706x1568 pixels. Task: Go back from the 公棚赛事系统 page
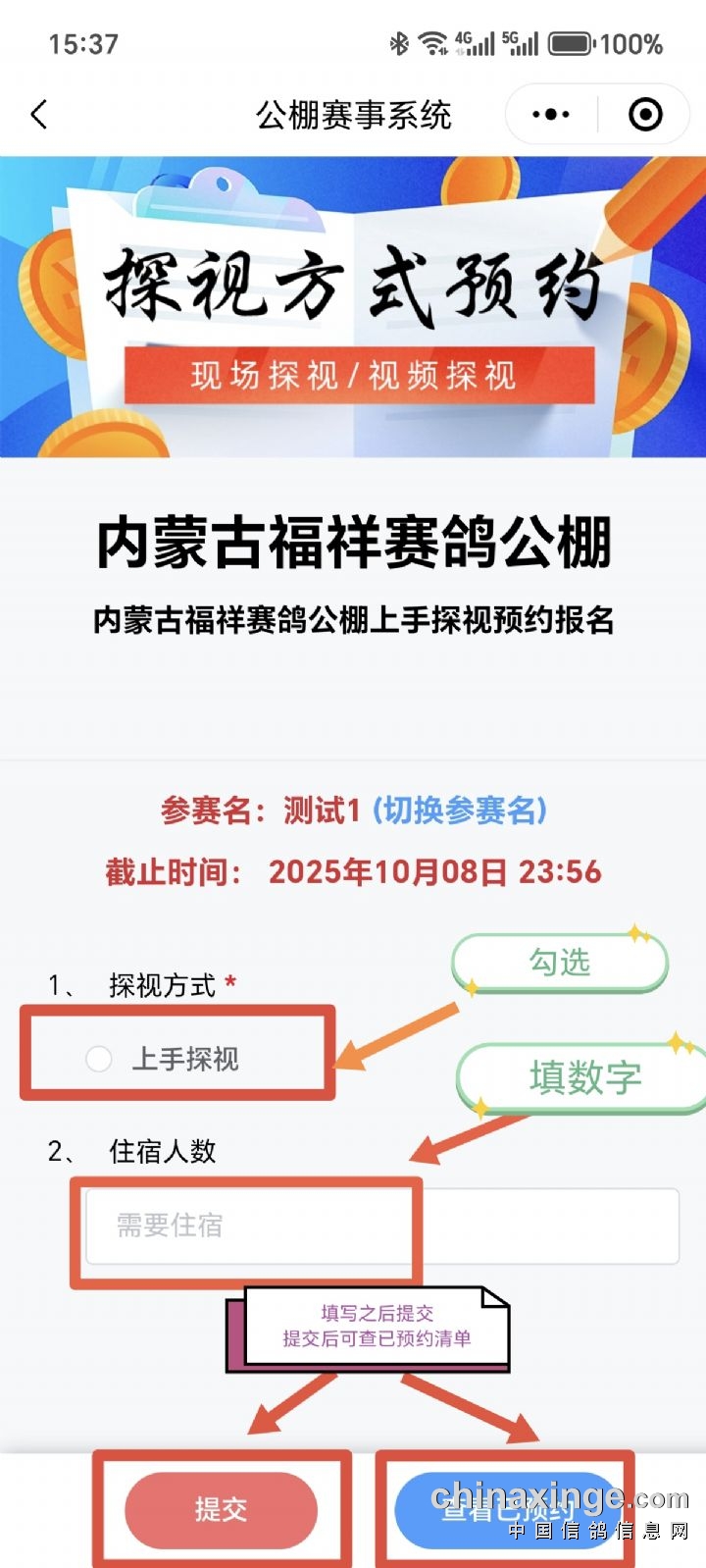[x=39, y=115]
